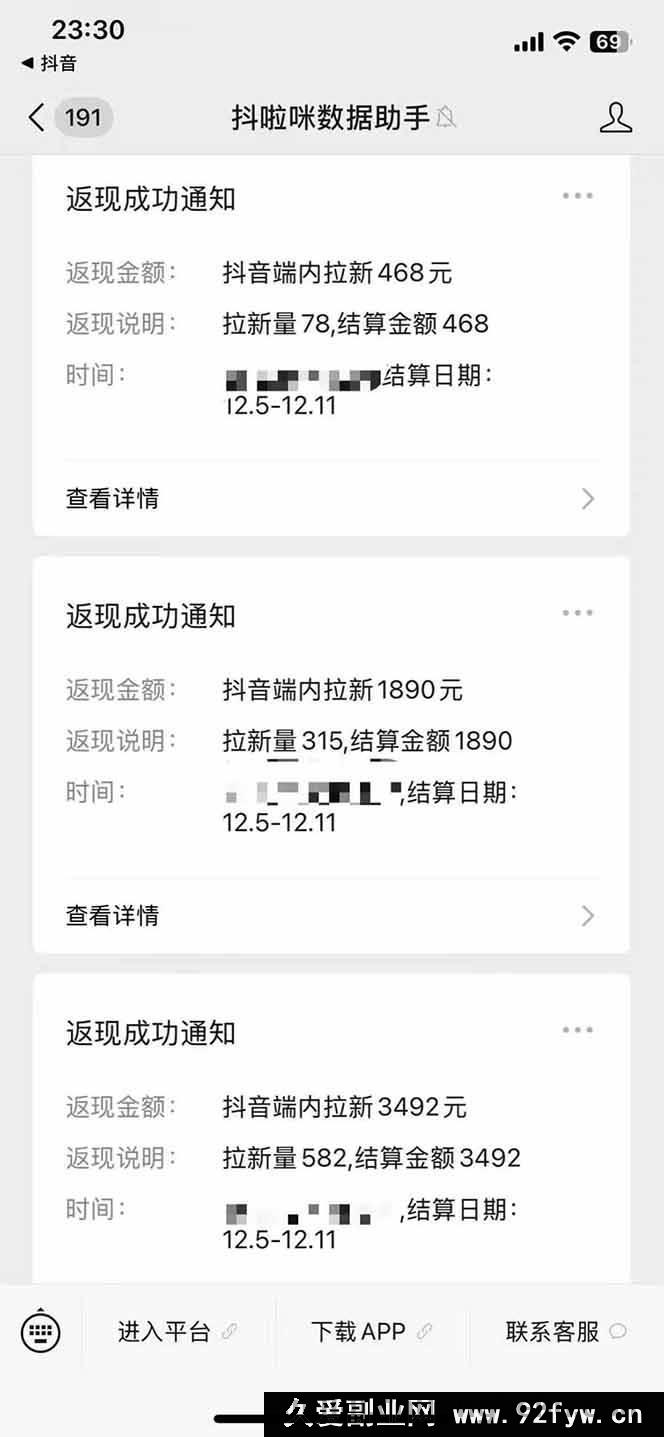Open overflow menu on the 1890元 notification
The image size is (664, 1437).
click(578, 613)
